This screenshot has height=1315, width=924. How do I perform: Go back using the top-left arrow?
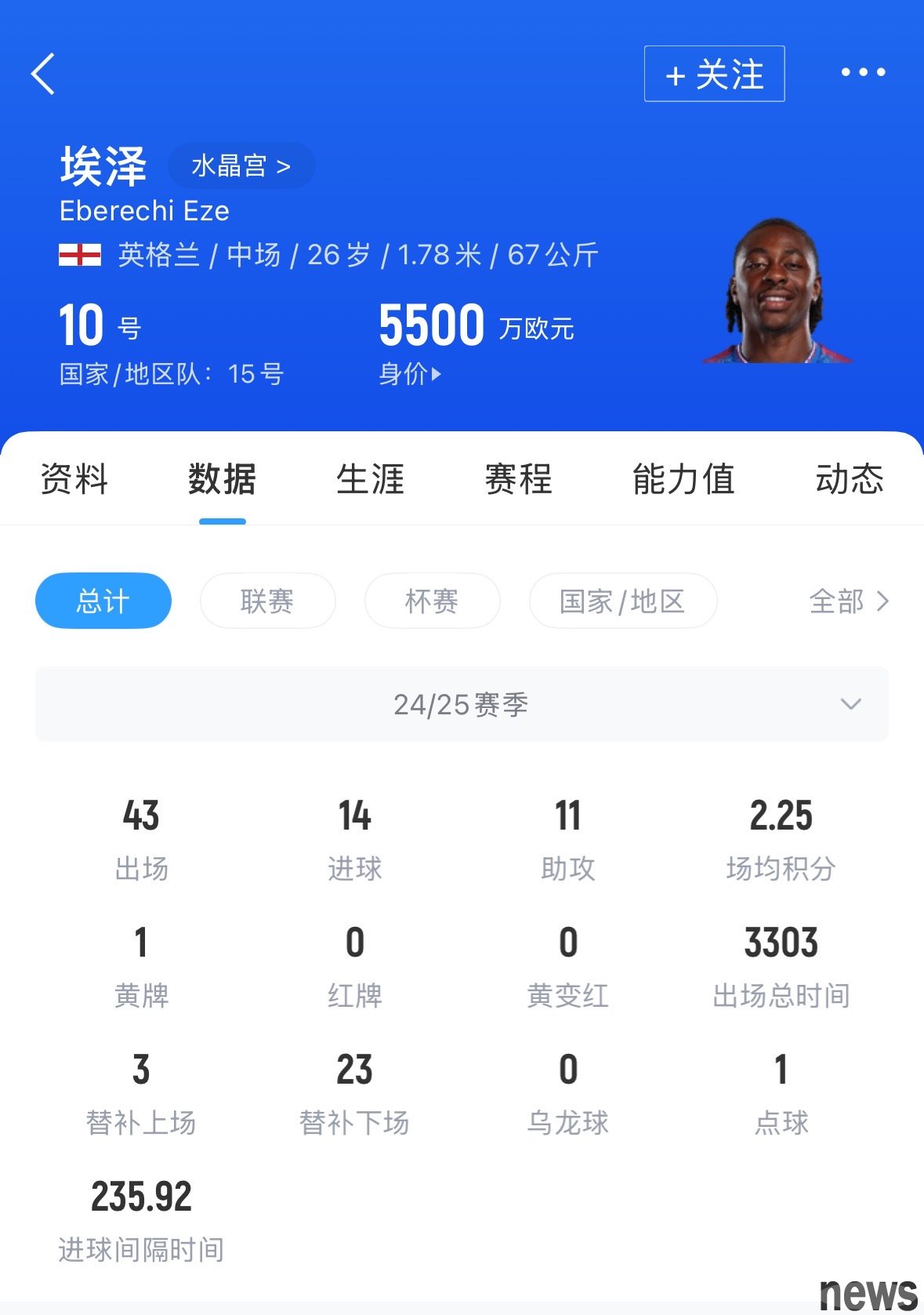coord(44,74)
